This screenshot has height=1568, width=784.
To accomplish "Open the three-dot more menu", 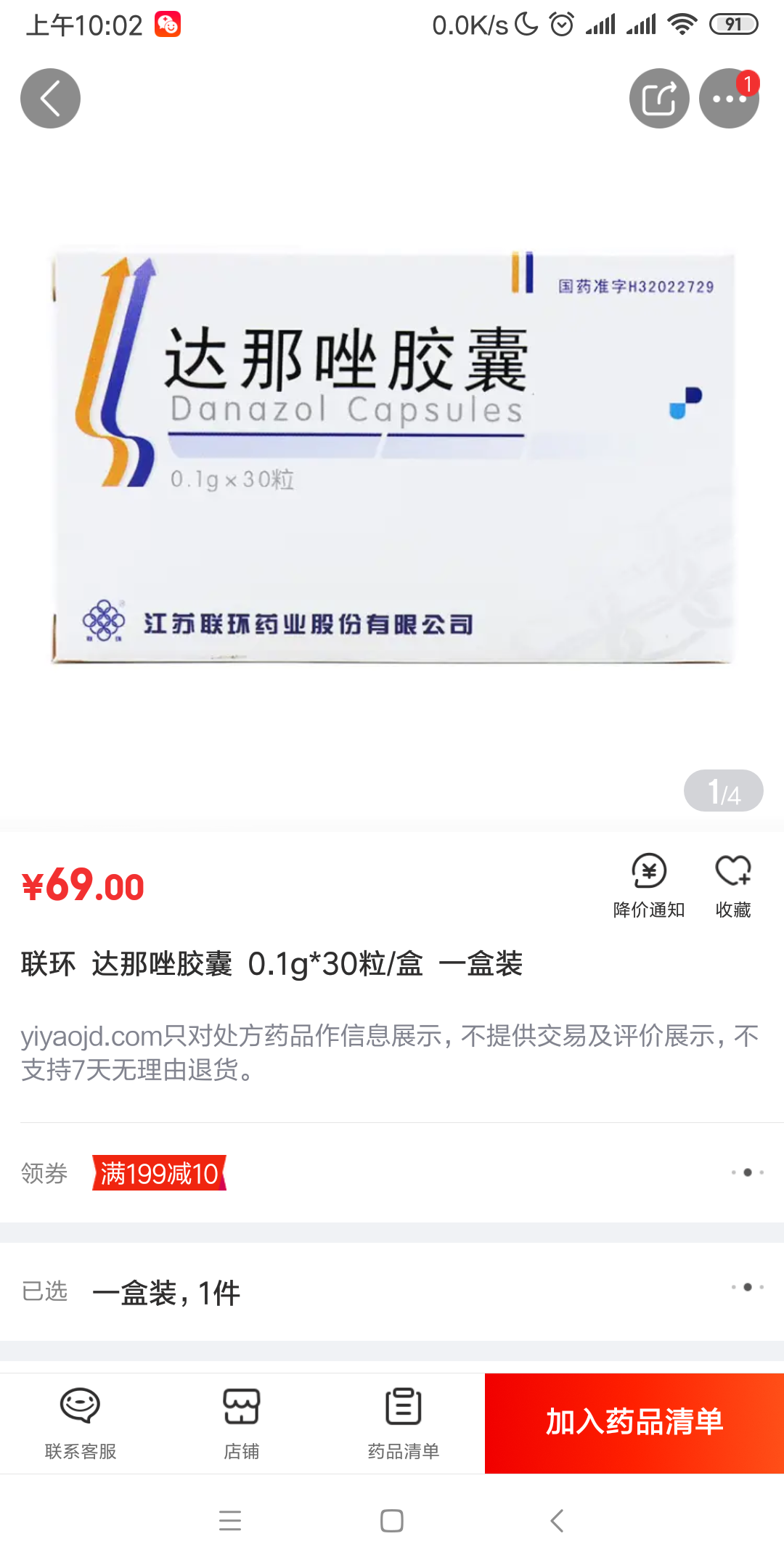I will 728,99.
